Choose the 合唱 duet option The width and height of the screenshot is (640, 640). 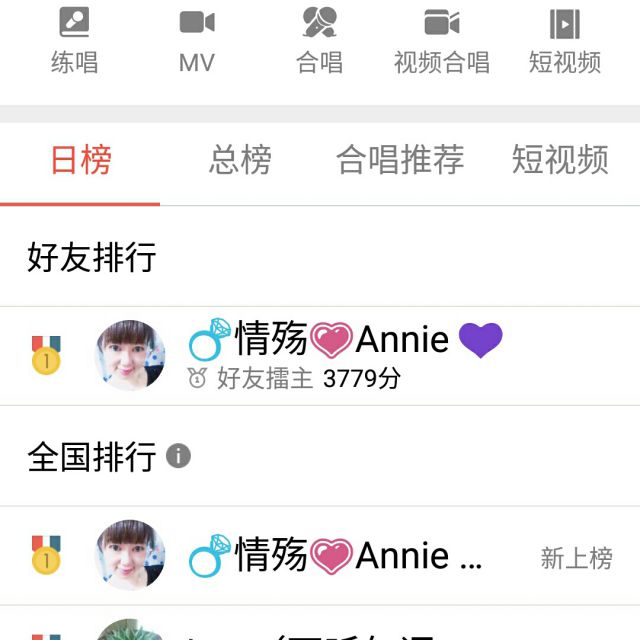coord(320,40)
